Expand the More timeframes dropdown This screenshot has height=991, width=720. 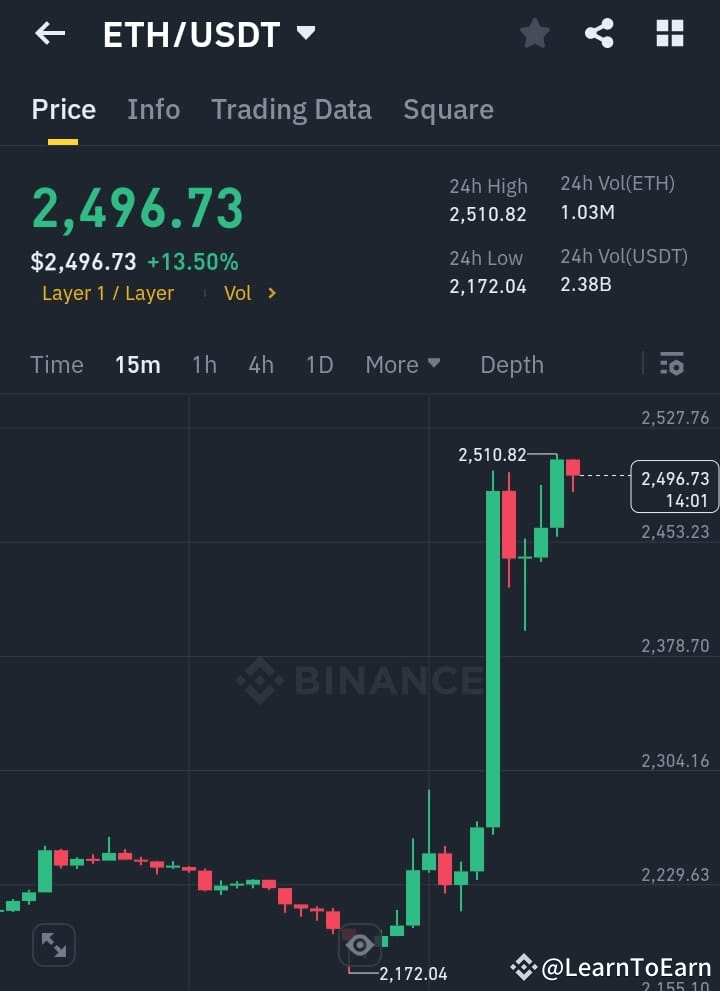click(403, 364)
